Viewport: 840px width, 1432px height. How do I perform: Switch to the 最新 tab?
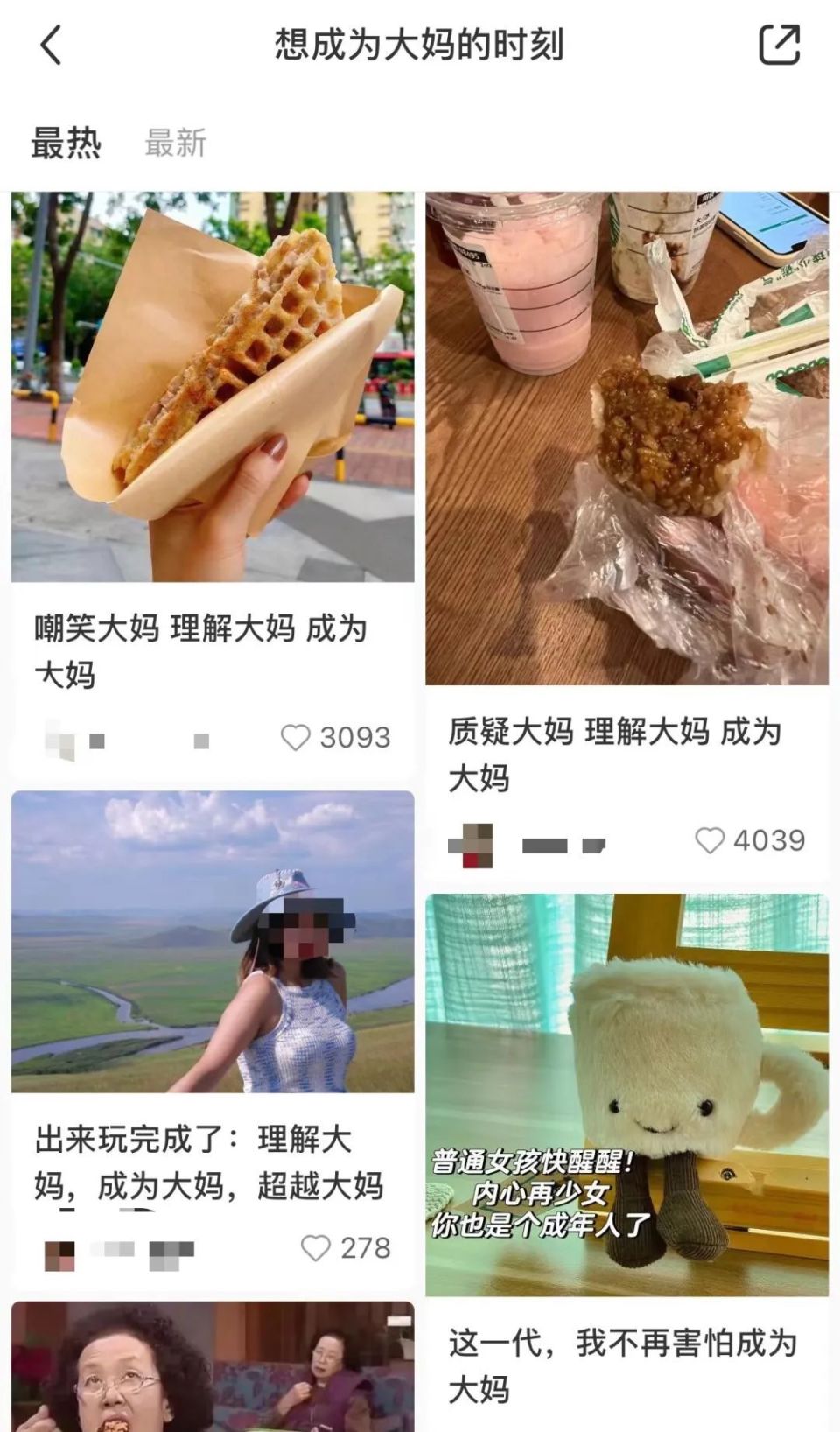(x=176, y=143)
